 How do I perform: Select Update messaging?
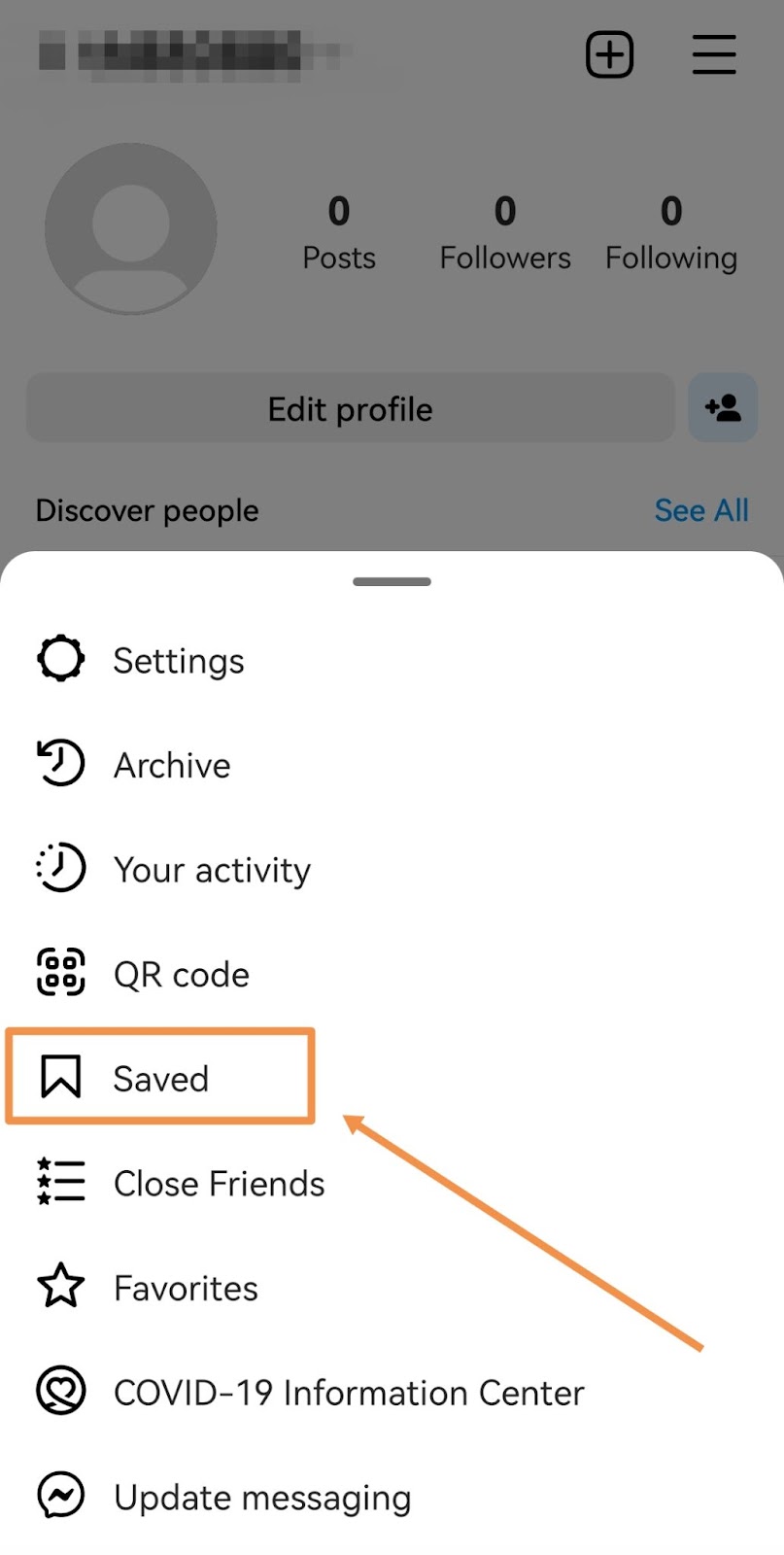coord(261,1498)
